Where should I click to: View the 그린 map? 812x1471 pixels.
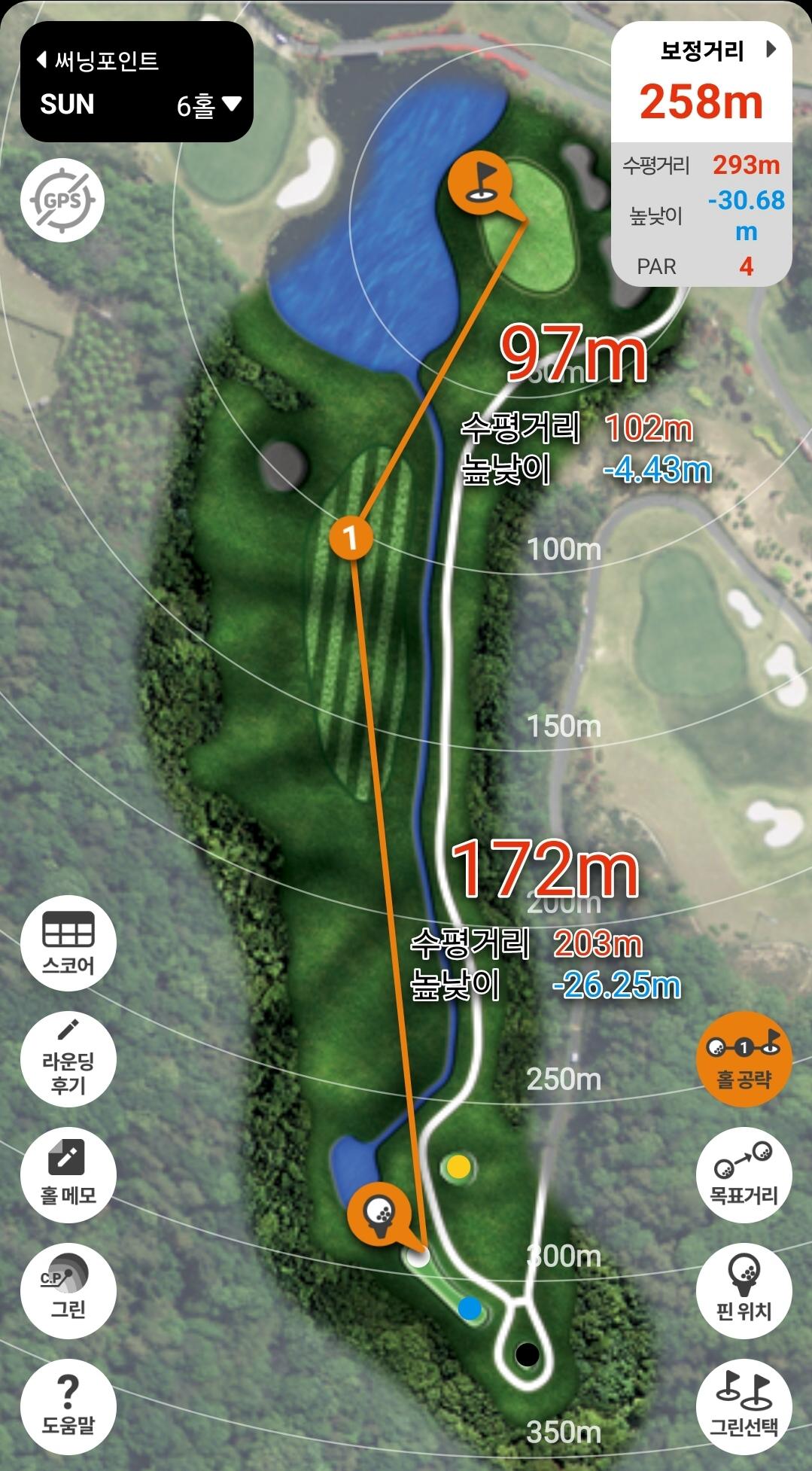[68, 1290]
